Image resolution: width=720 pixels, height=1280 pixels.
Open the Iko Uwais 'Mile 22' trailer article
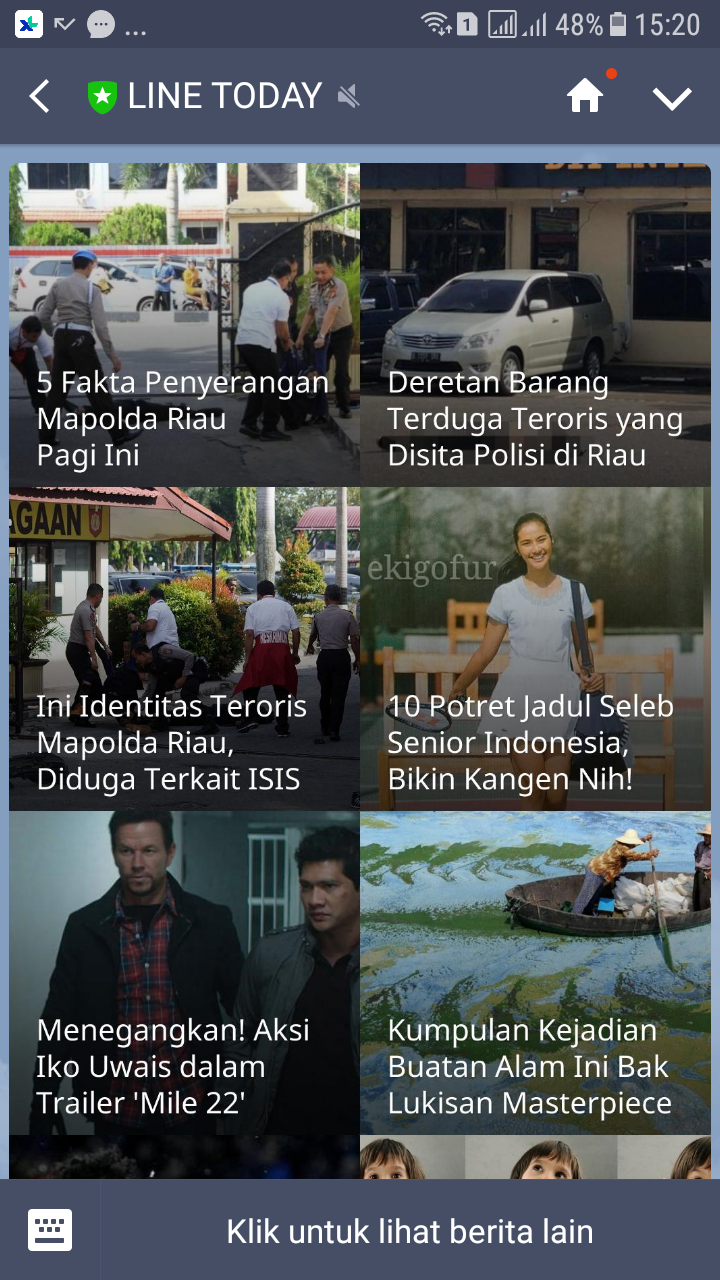click(185, 973)
